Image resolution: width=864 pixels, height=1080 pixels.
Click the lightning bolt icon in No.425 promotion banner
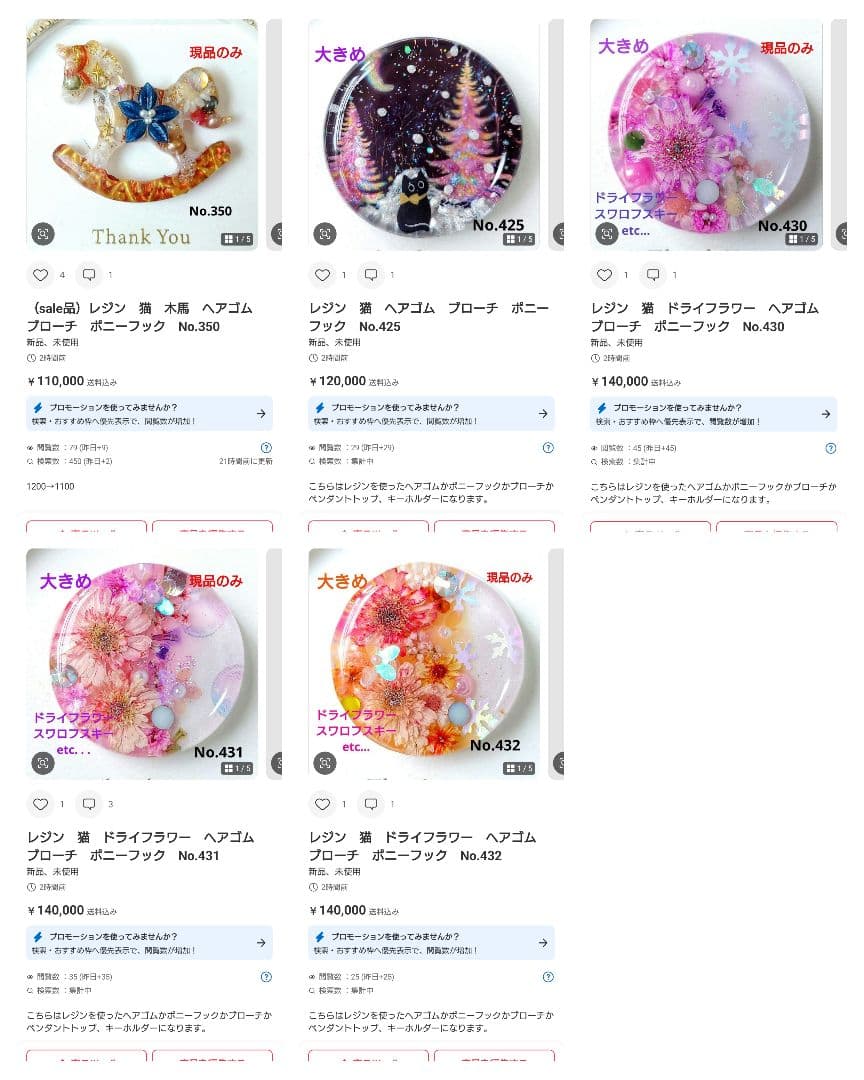tap(320, 406)
